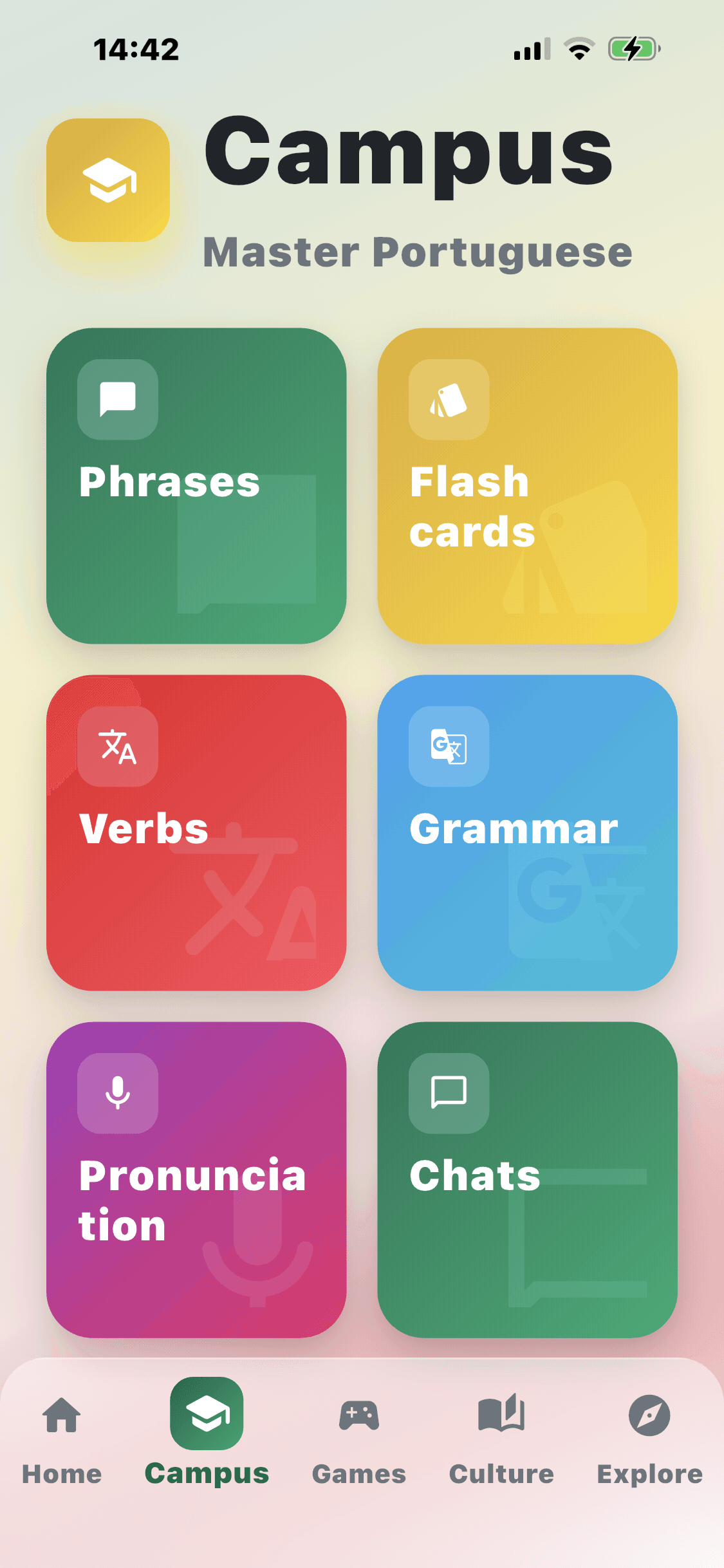The width and height of the screenshot is (724, 1568).
Task: Select the Verbs card
Action: point(196,832)
